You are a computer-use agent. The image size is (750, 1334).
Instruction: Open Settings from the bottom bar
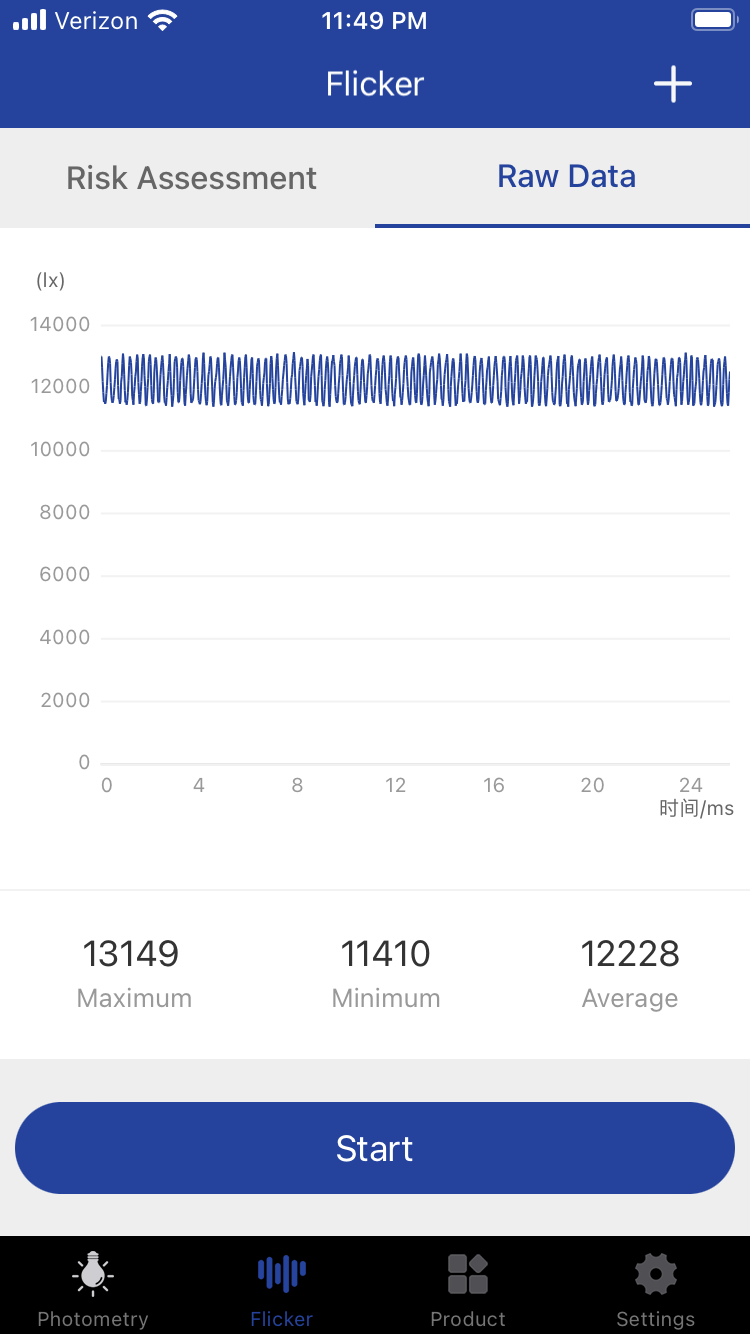tap(656, 1290)
